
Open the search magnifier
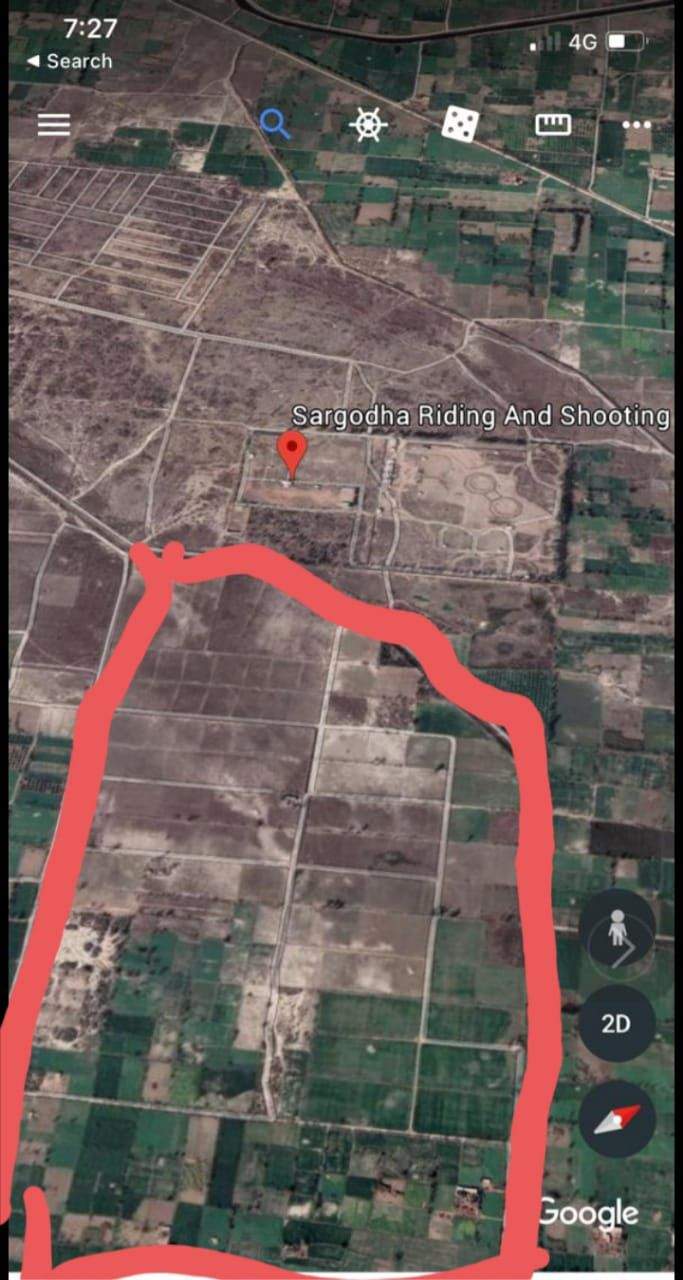coord(275,124)
